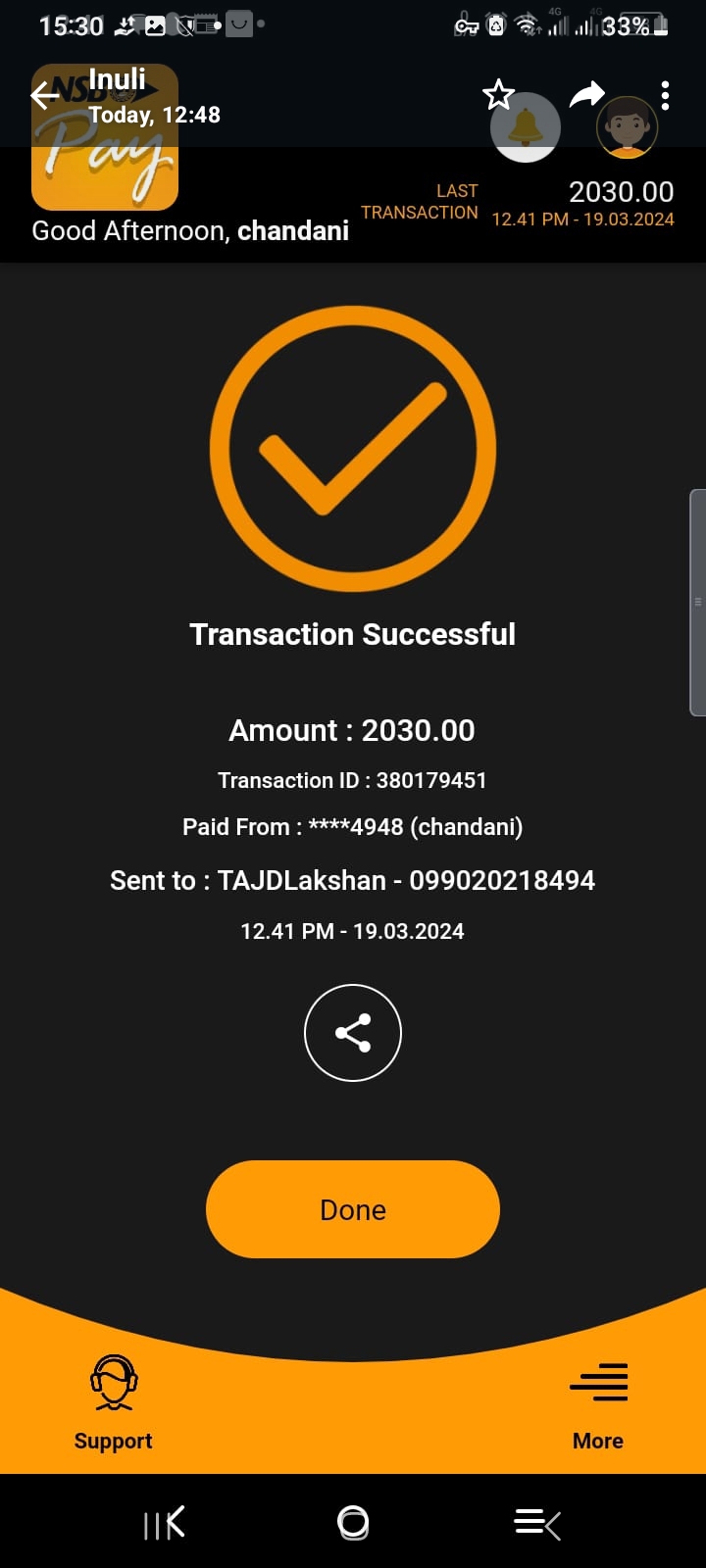Open the three-dot overflow menu

[665, 95]
